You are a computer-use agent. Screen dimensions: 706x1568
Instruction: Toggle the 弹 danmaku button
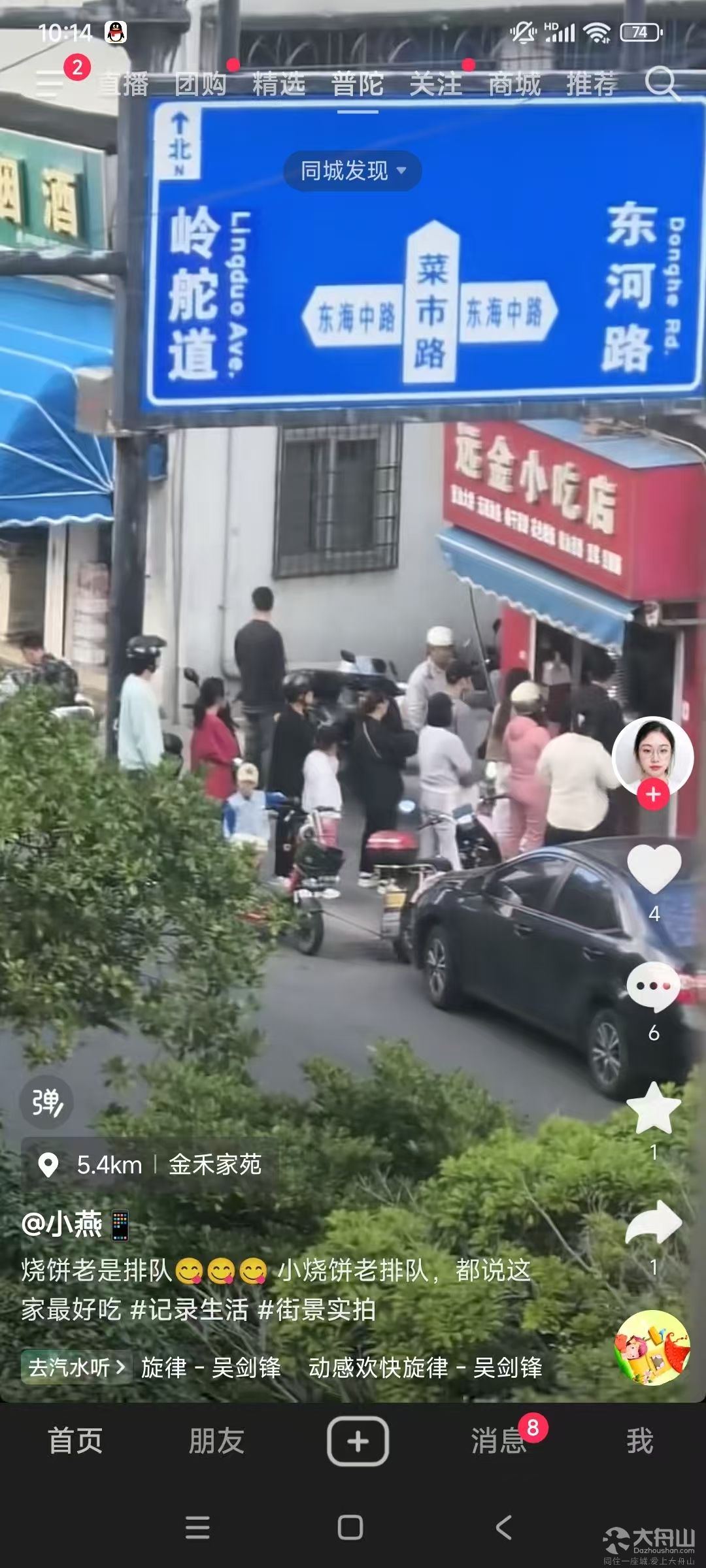46,1103
